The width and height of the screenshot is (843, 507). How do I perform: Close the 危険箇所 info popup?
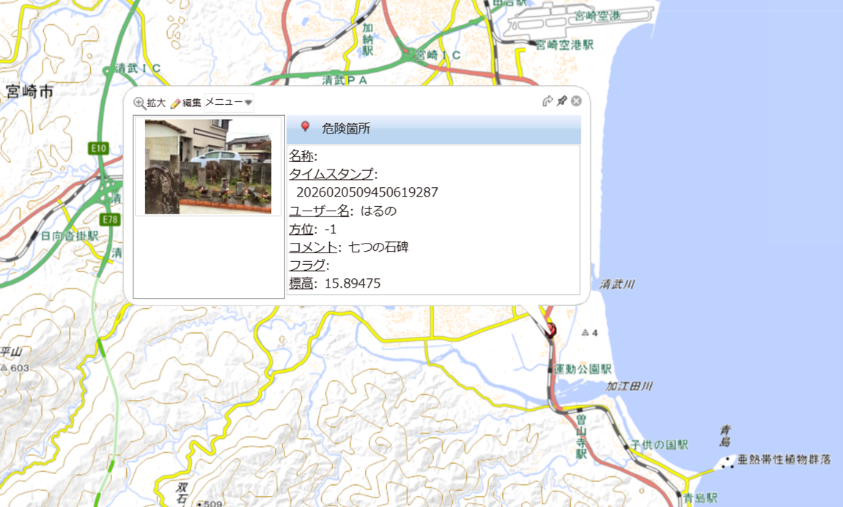[577, 101]
